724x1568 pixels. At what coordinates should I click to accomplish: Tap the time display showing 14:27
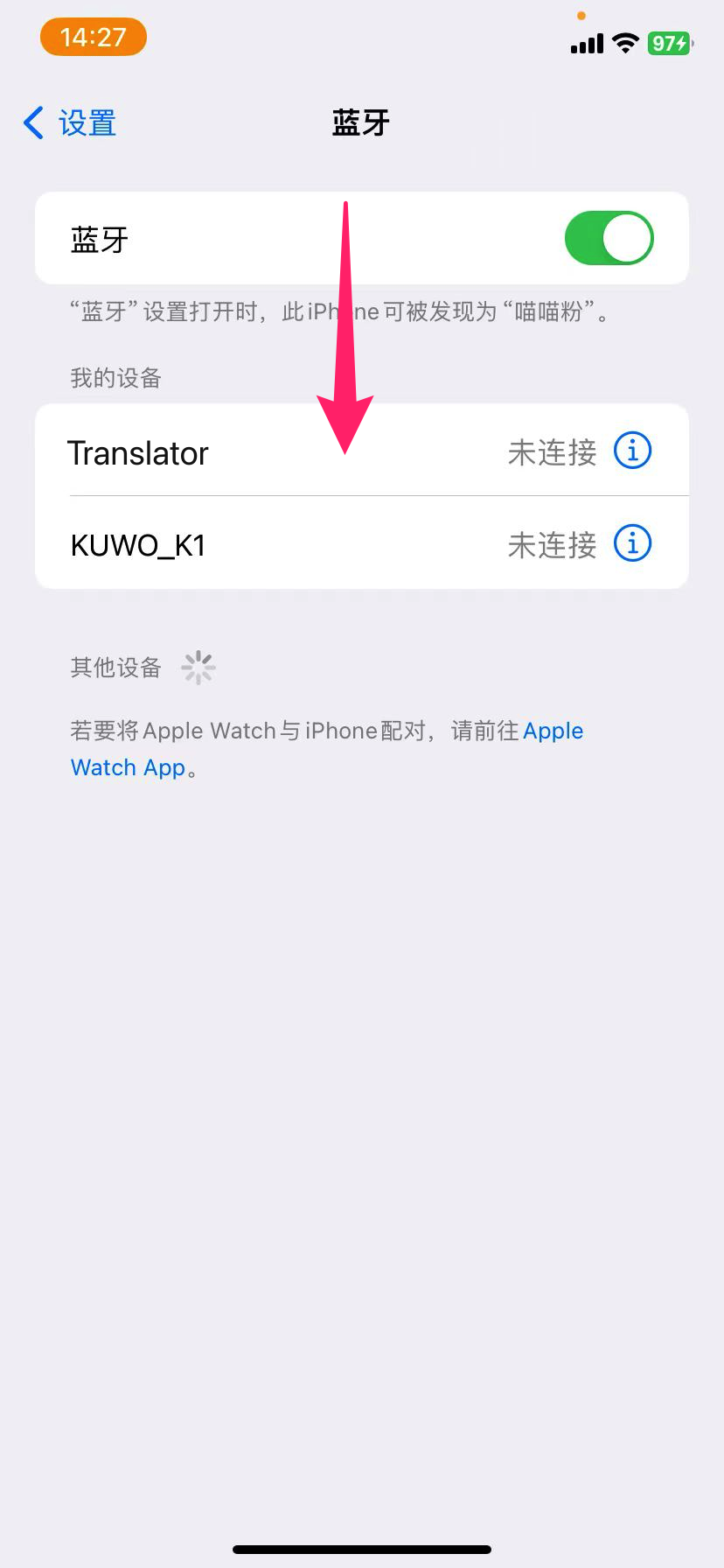point(93,37)
